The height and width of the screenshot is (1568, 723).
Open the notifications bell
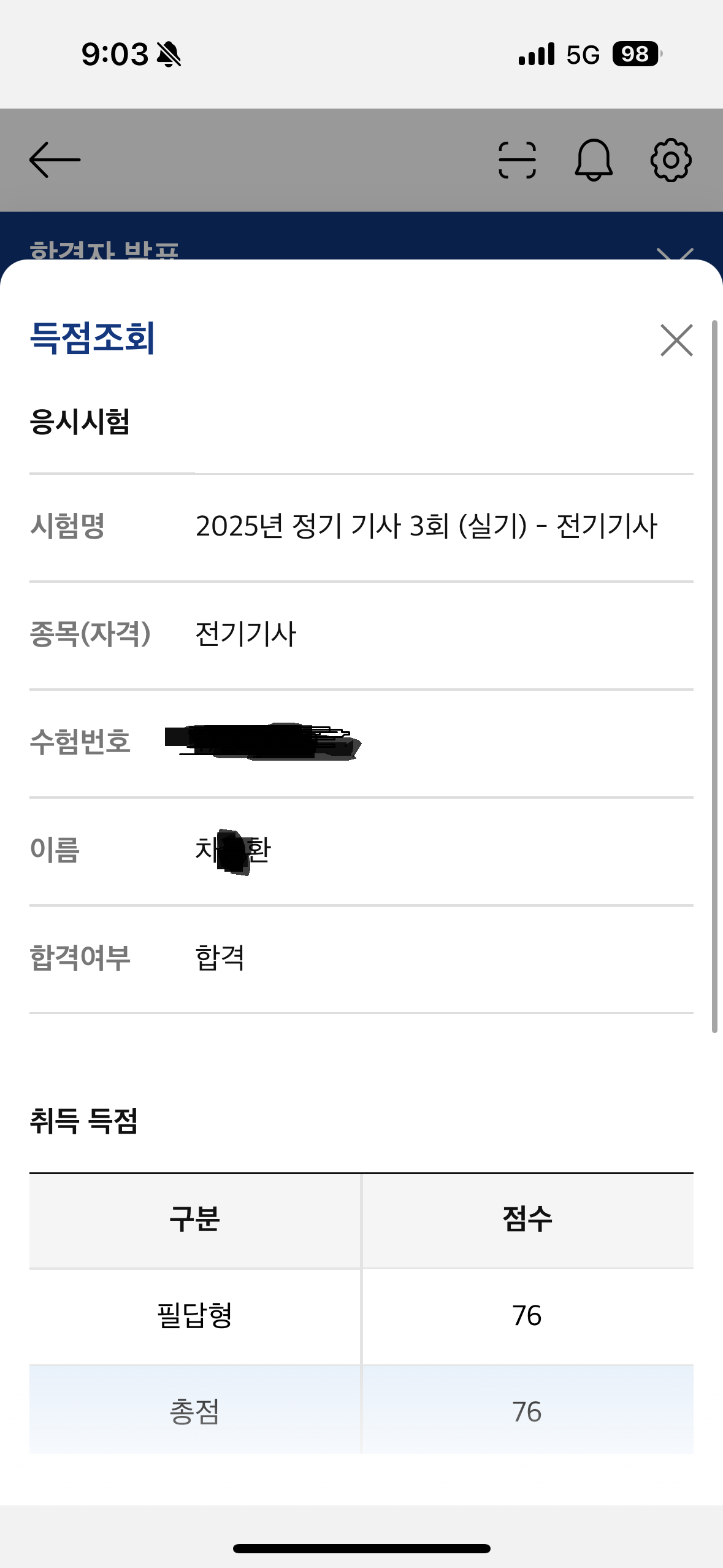tap(593, 160)
